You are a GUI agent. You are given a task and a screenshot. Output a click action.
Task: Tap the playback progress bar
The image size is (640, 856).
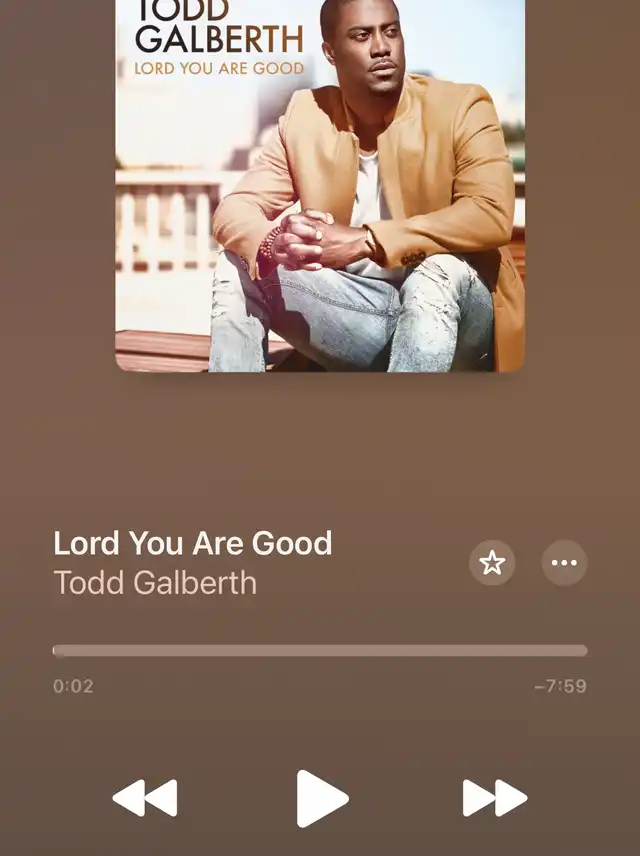[320, 651]
